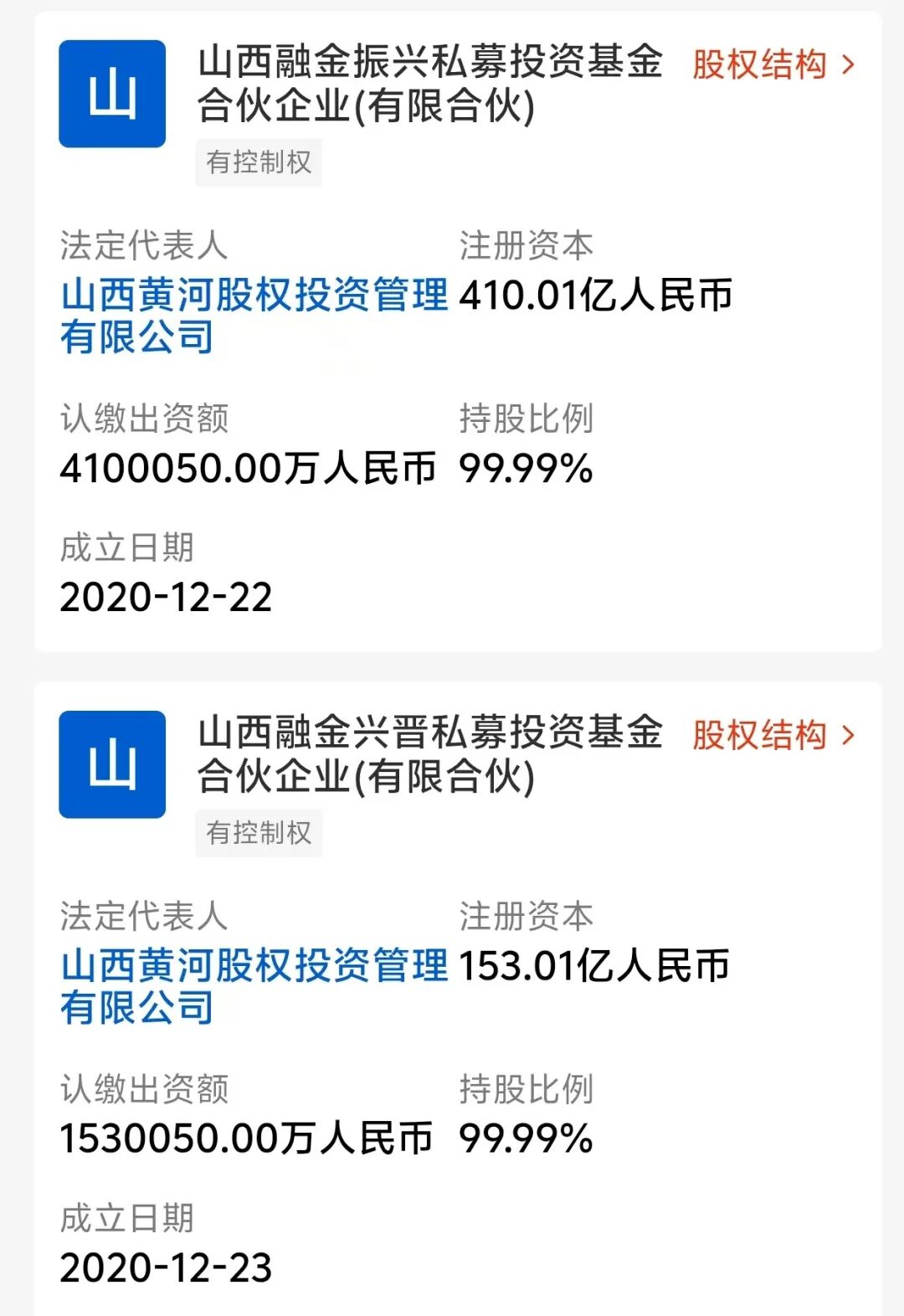
Task: Open 山西融金兴晋私募投资基金 company card
Action: 429,754
